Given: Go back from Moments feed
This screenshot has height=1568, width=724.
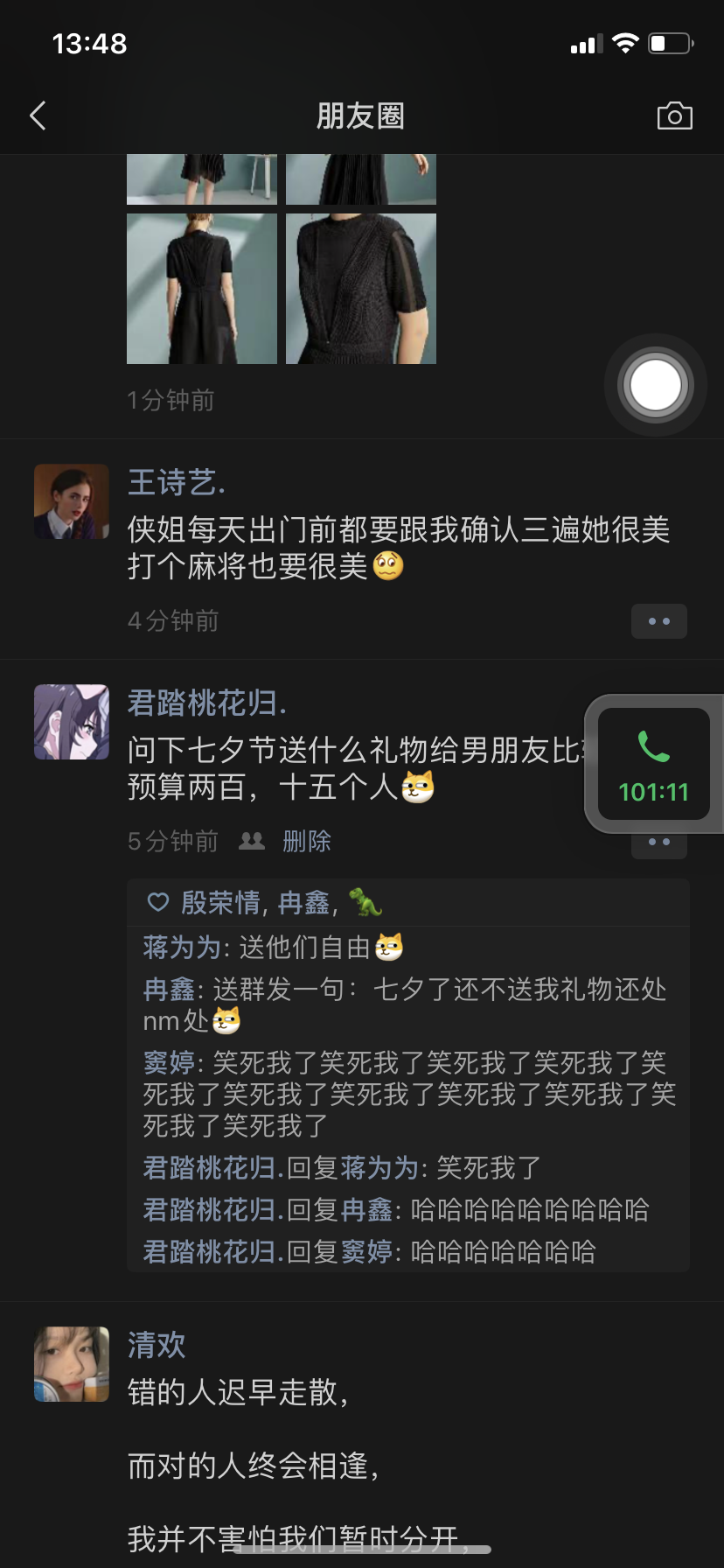Looking at the screenshot, I should click(x=38, y=115).
